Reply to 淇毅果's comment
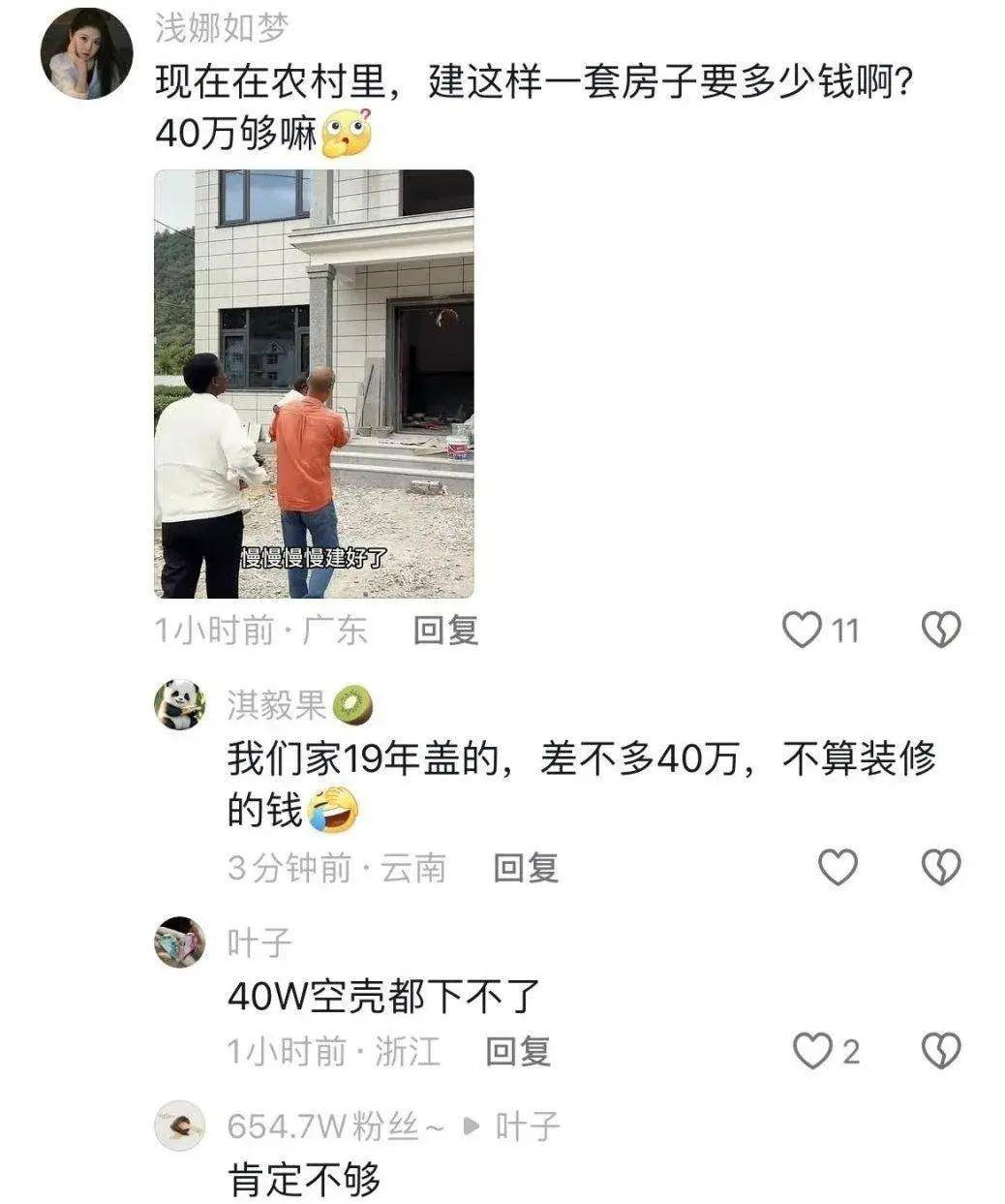Screen dimensions: 1005x1204 click(x=526, y=867)
